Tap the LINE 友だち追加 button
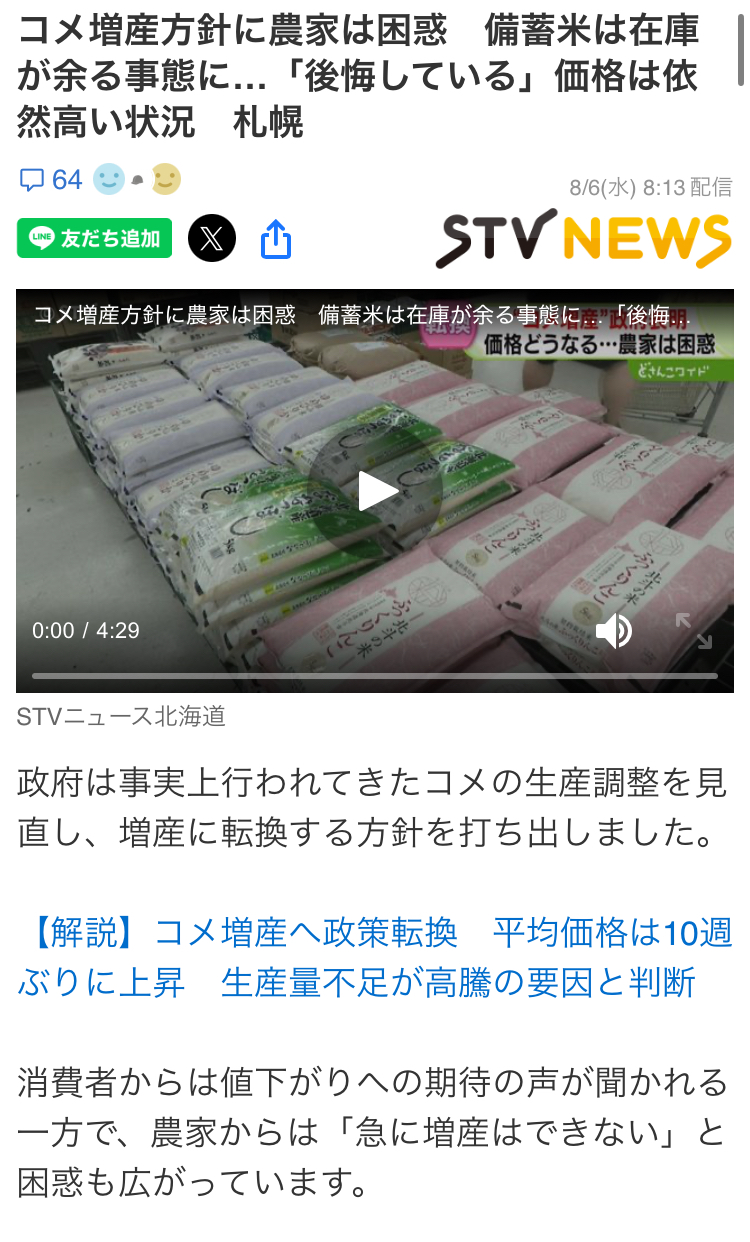 point(95,239)
